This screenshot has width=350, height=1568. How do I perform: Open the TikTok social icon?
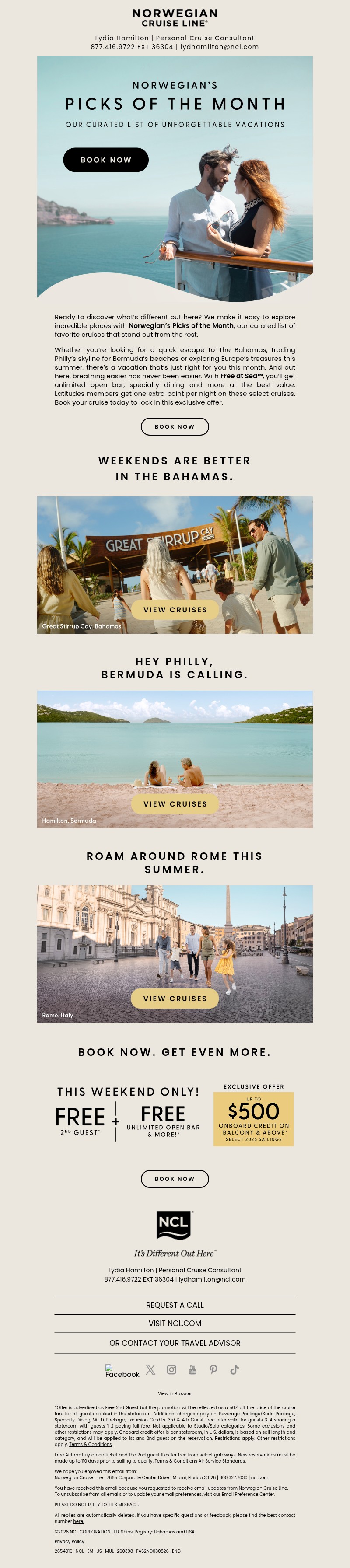pos(234,1369)
